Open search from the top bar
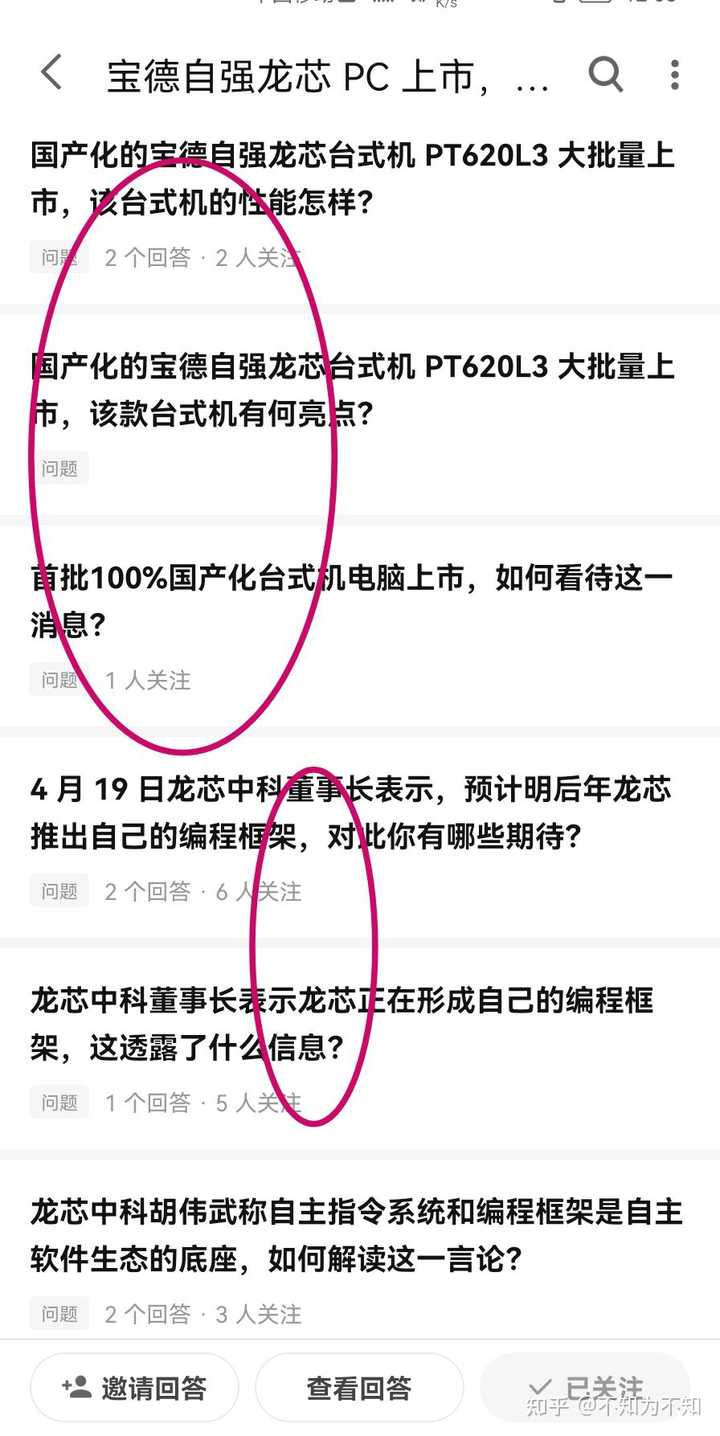 pos(605,74)
